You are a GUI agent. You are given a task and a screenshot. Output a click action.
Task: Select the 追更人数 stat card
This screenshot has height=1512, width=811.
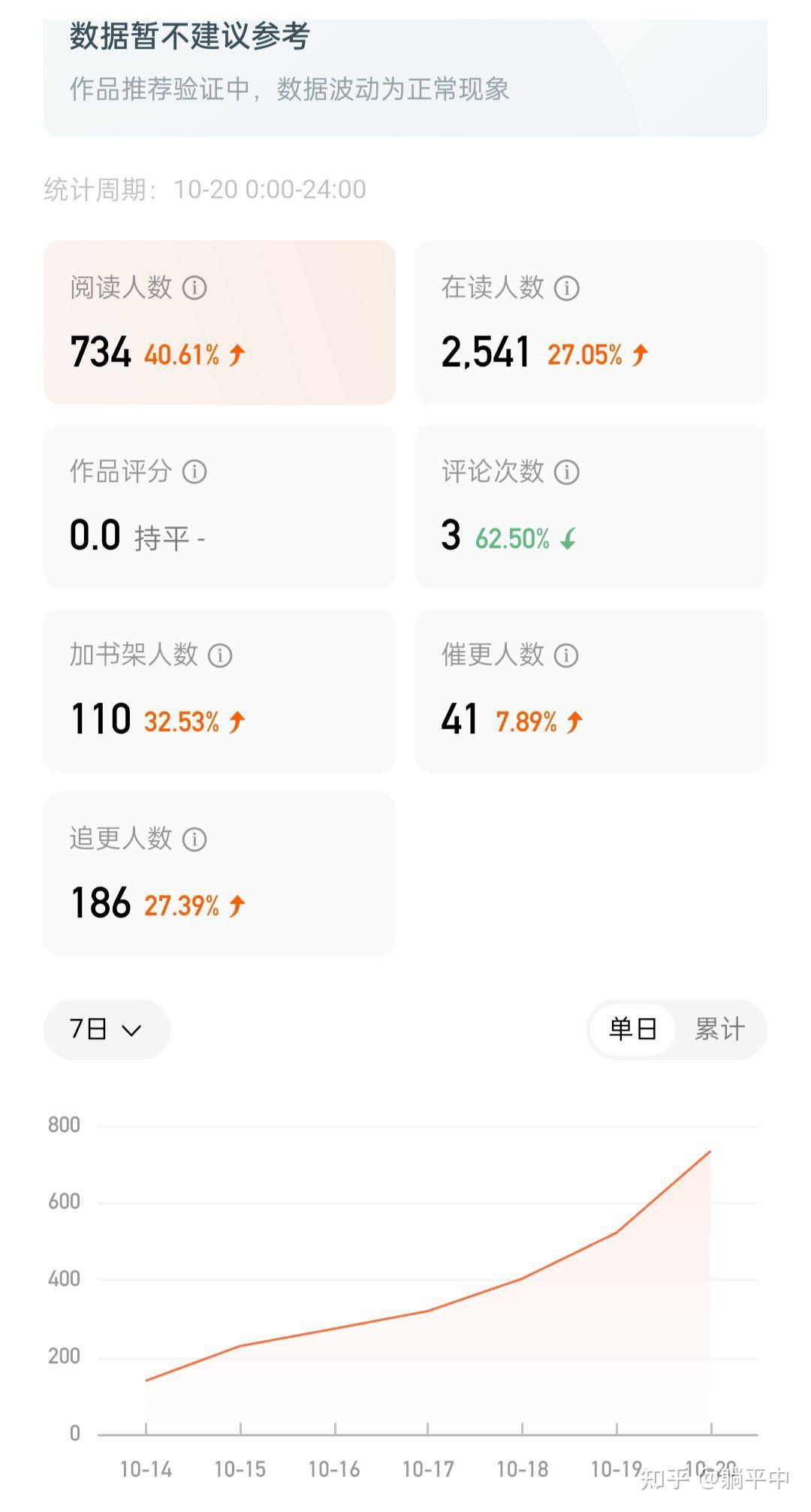(219, 874)
